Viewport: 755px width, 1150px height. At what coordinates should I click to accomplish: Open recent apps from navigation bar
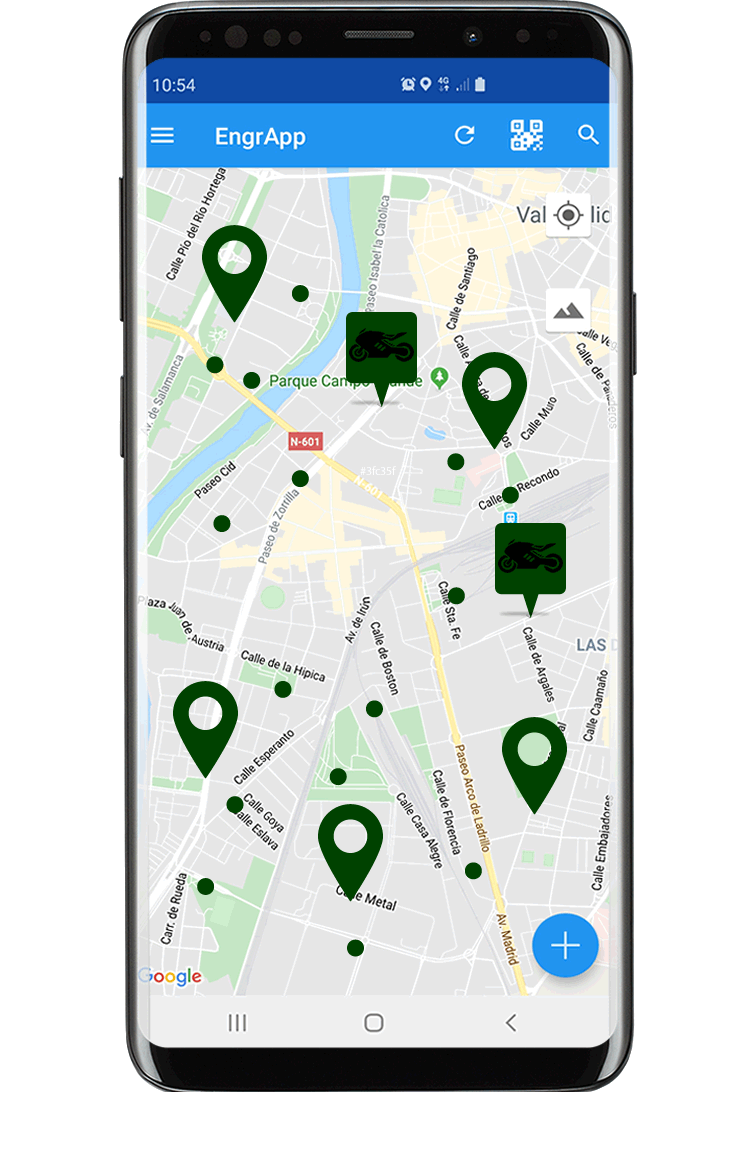tap(237, 1022)
